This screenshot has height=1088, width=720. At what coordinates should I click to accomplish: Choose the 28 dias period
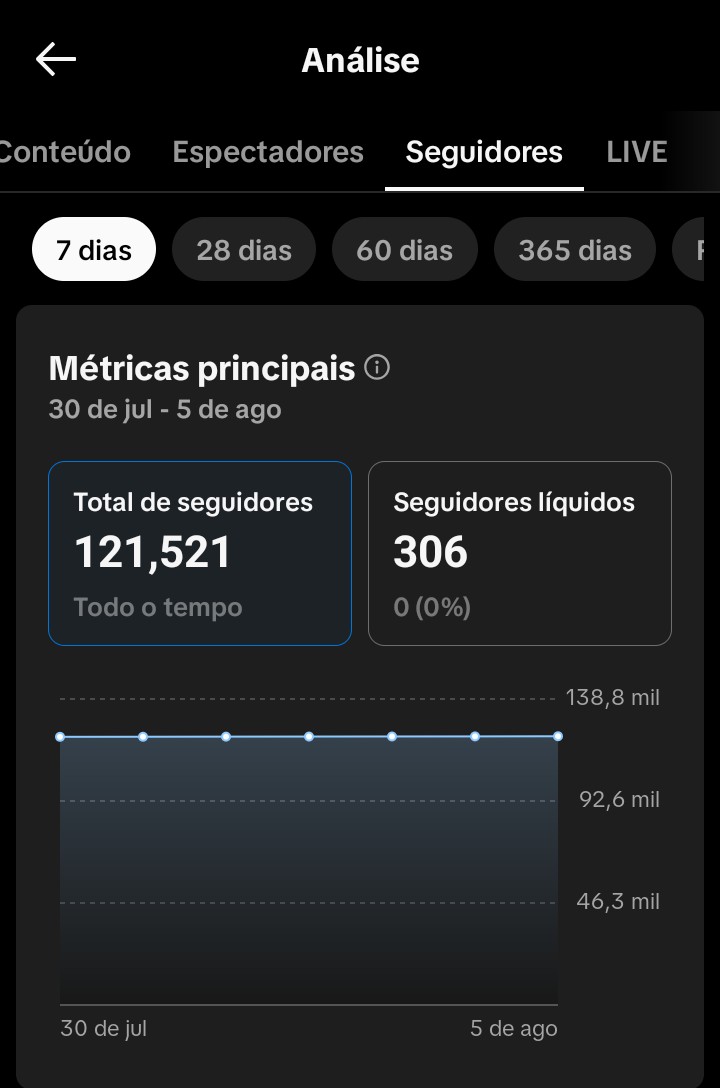click(x=244, y=250)
